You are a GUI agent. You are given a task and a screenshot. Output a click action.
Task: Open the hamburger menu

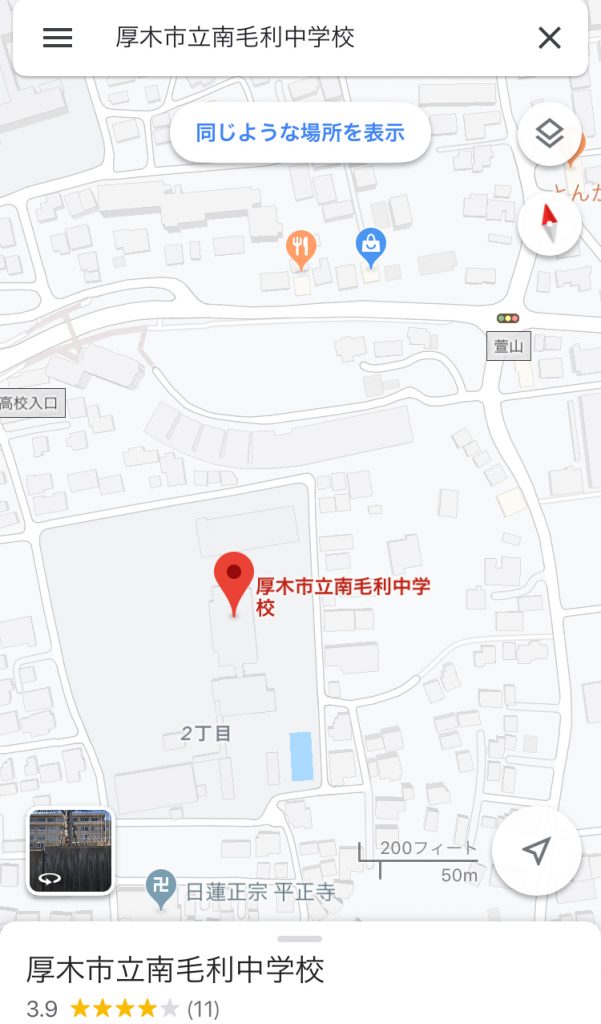point(57,38)
